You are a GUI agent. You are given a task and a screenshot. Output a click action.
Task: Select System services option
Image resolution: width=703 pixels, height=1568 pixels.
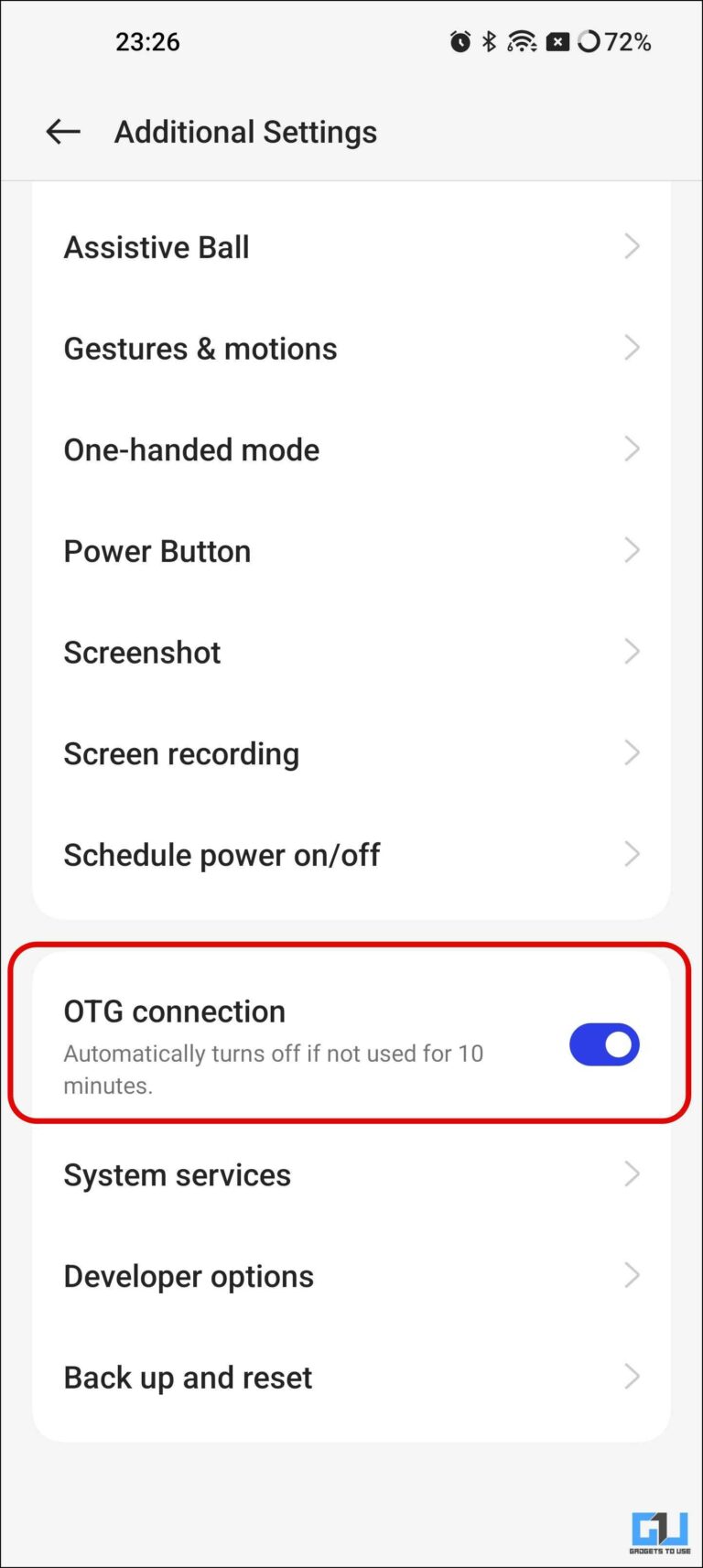177,1174
